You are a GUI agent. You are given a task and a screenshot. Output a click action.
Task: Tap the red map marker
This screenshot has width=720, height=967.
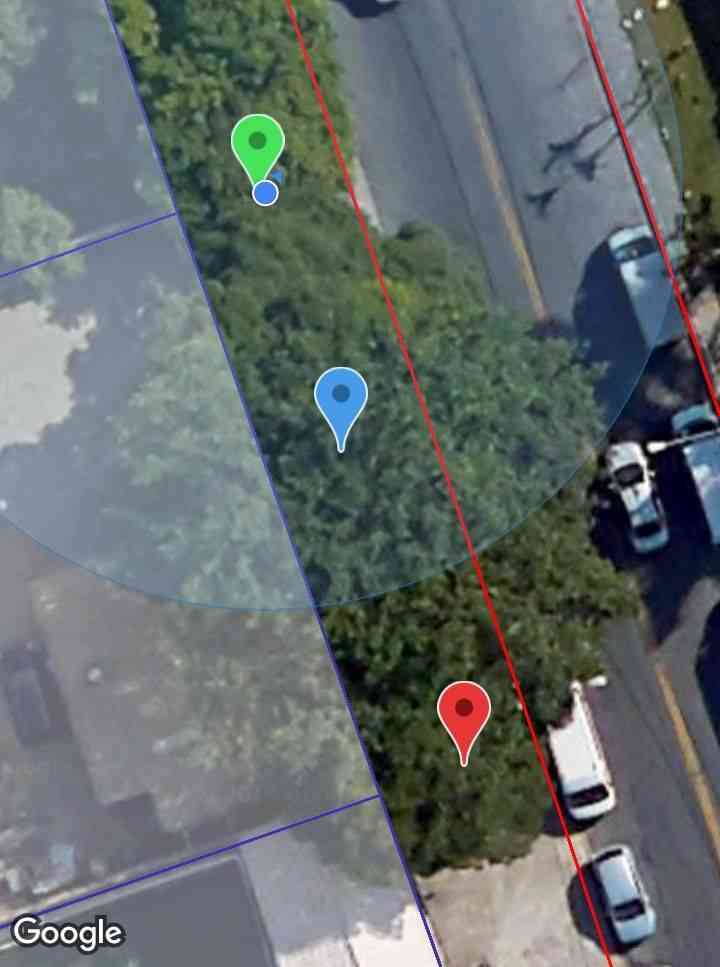(x=464, y=710)
